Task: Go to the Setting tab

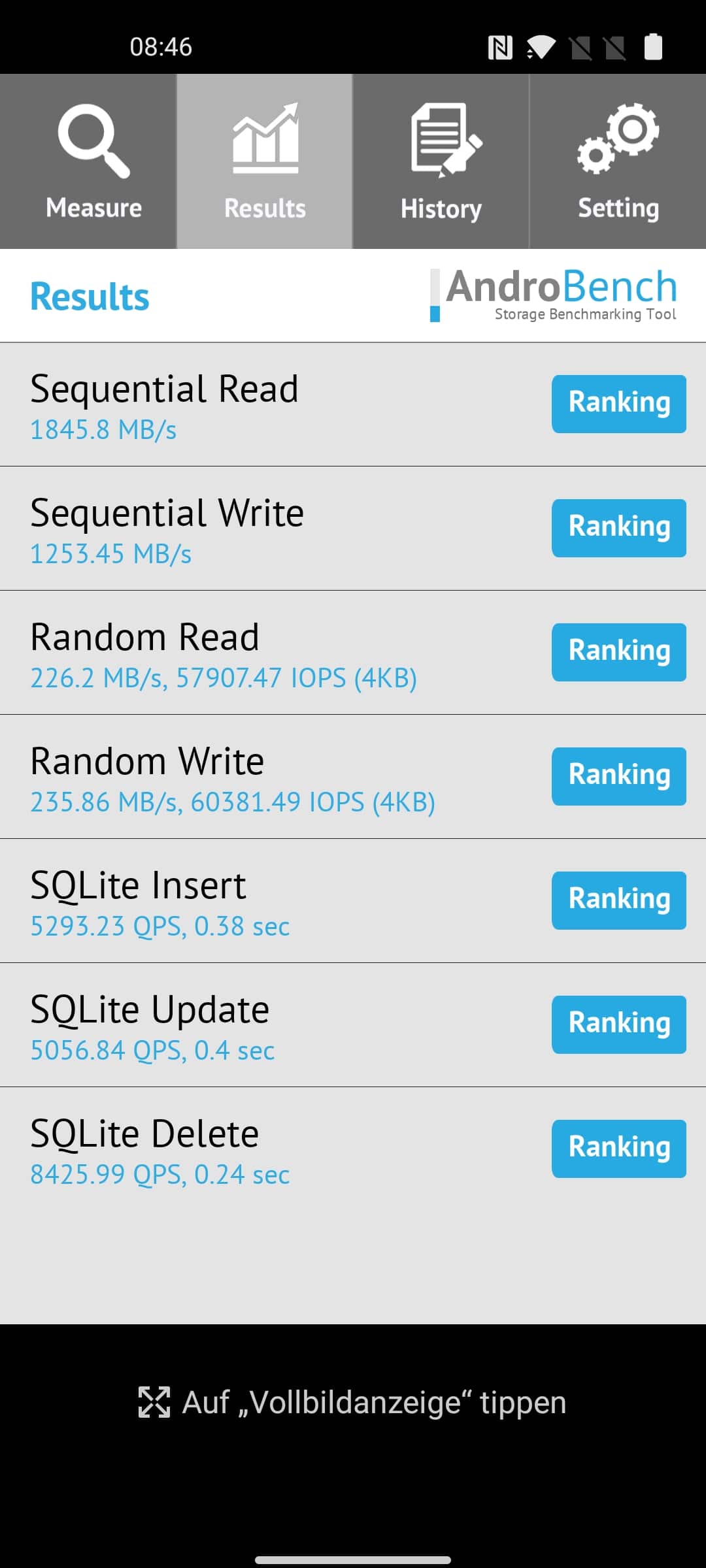Action: click(x=618, y=161)
